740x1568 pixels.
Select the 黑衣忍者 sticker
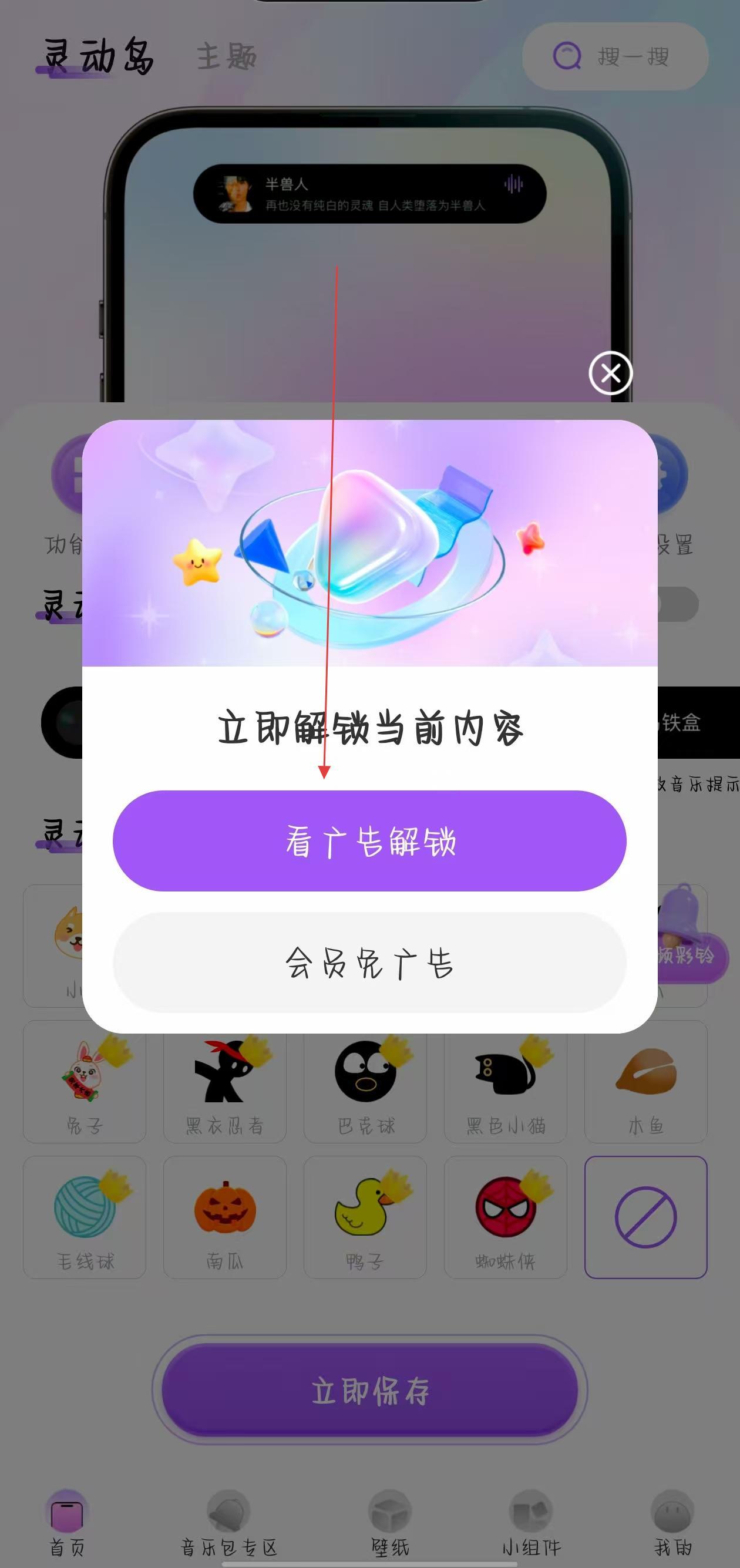224,1082
